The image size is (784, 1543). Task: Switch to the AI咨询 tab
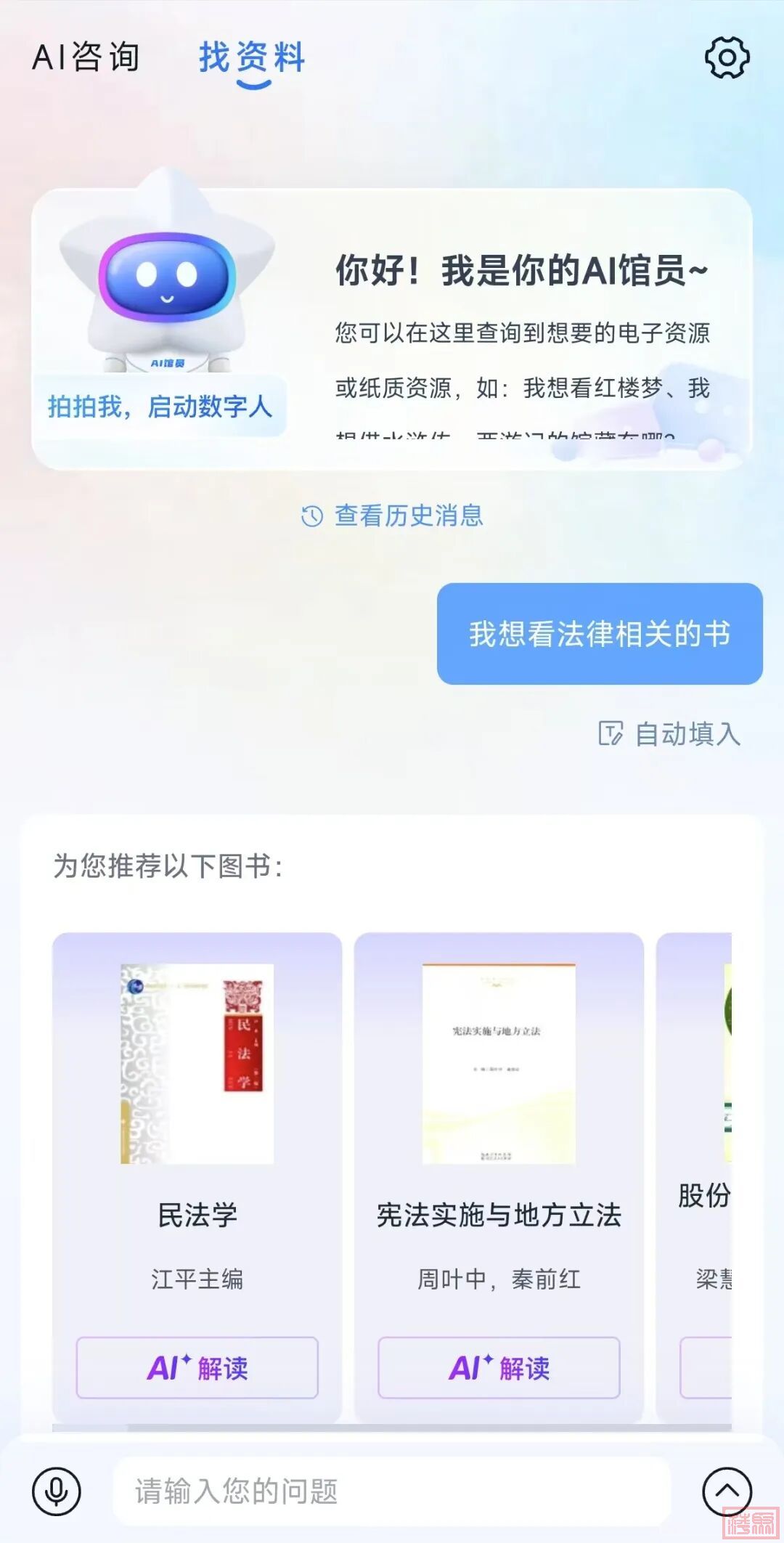tap(86, 57)
